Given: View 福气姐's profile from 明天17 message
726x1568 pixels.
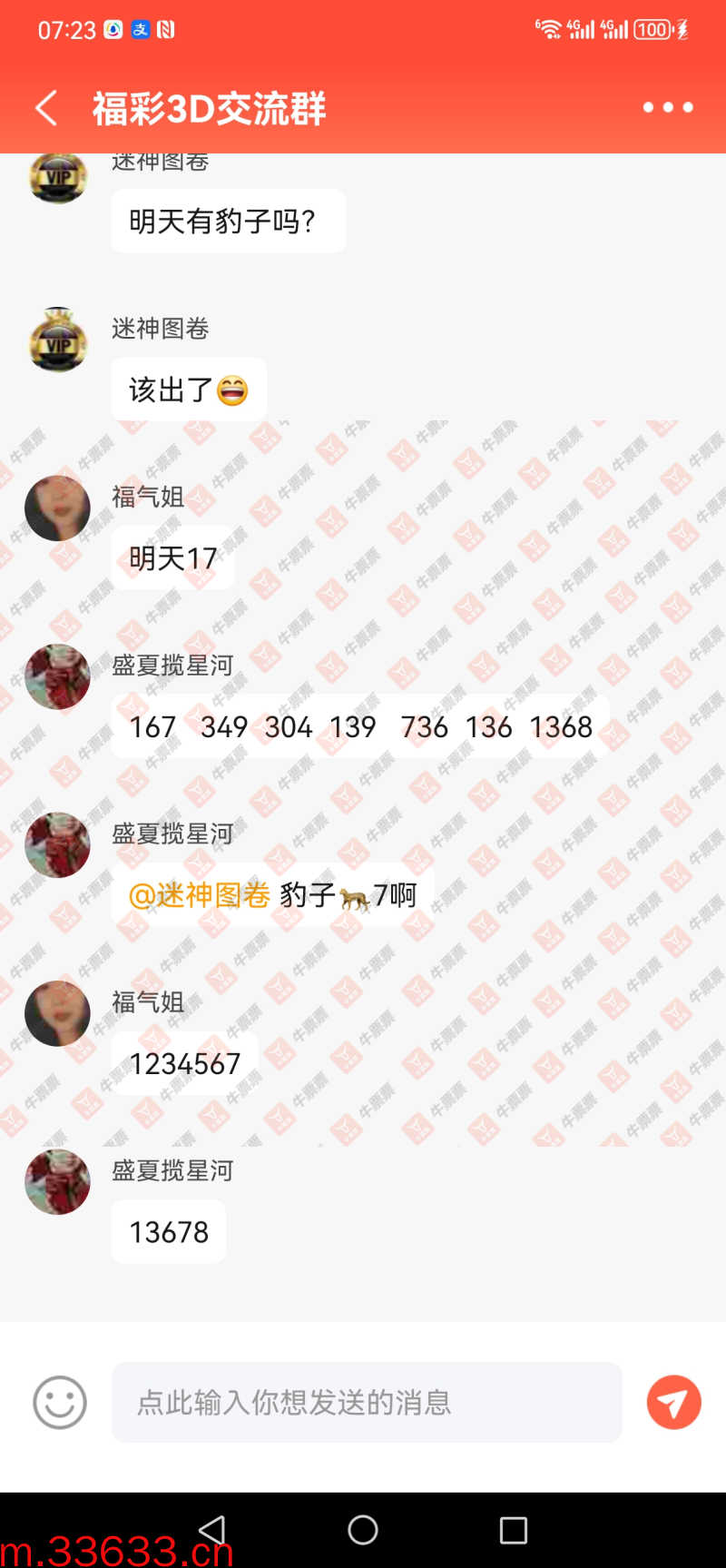Looking at the screenshot, I should click(x=57, y=508).
